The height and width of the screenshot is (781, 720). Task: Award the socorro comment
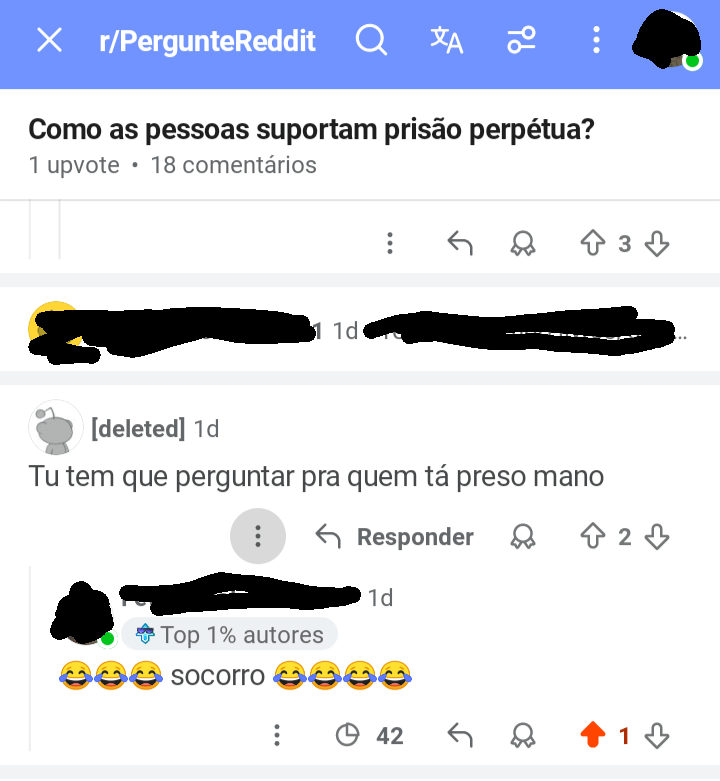(x=522, y=737)
